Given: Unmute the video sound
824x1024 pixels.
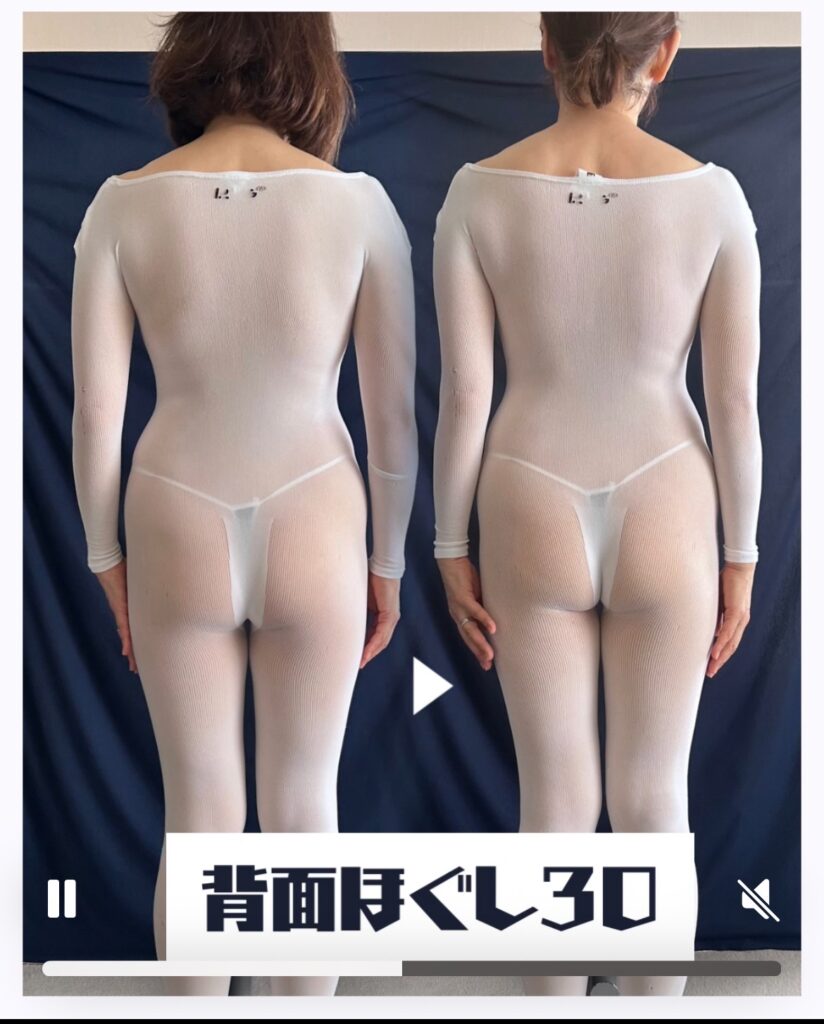Looking at the screenshot, I should click(758, 900).
